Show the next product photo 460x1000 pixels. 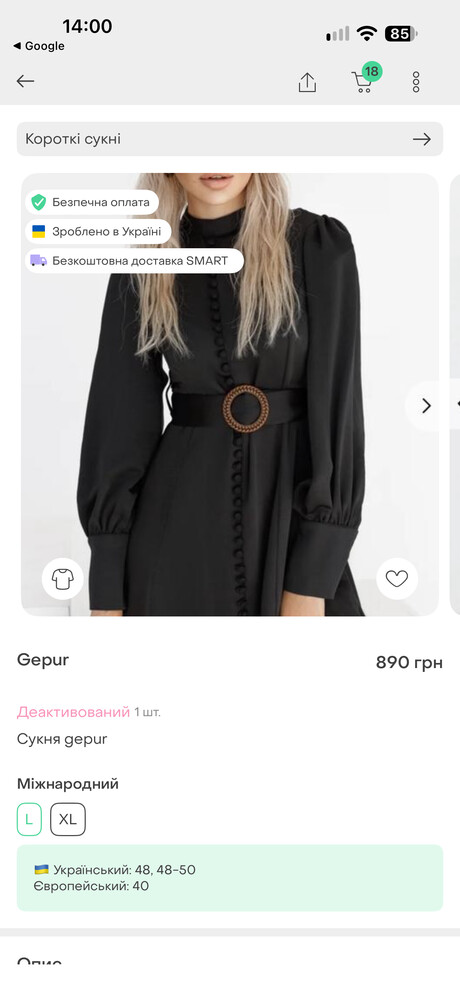[427, 406]
